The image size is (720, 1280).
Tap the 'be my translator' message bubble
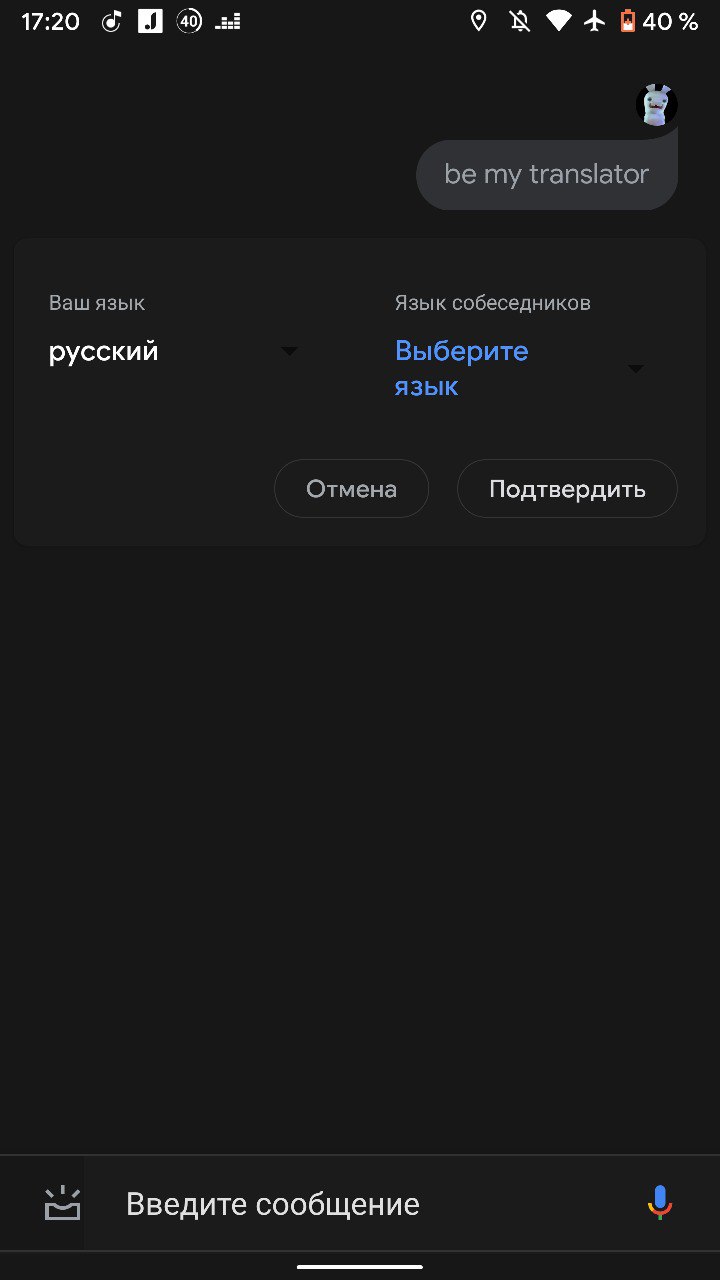[546, 174]
